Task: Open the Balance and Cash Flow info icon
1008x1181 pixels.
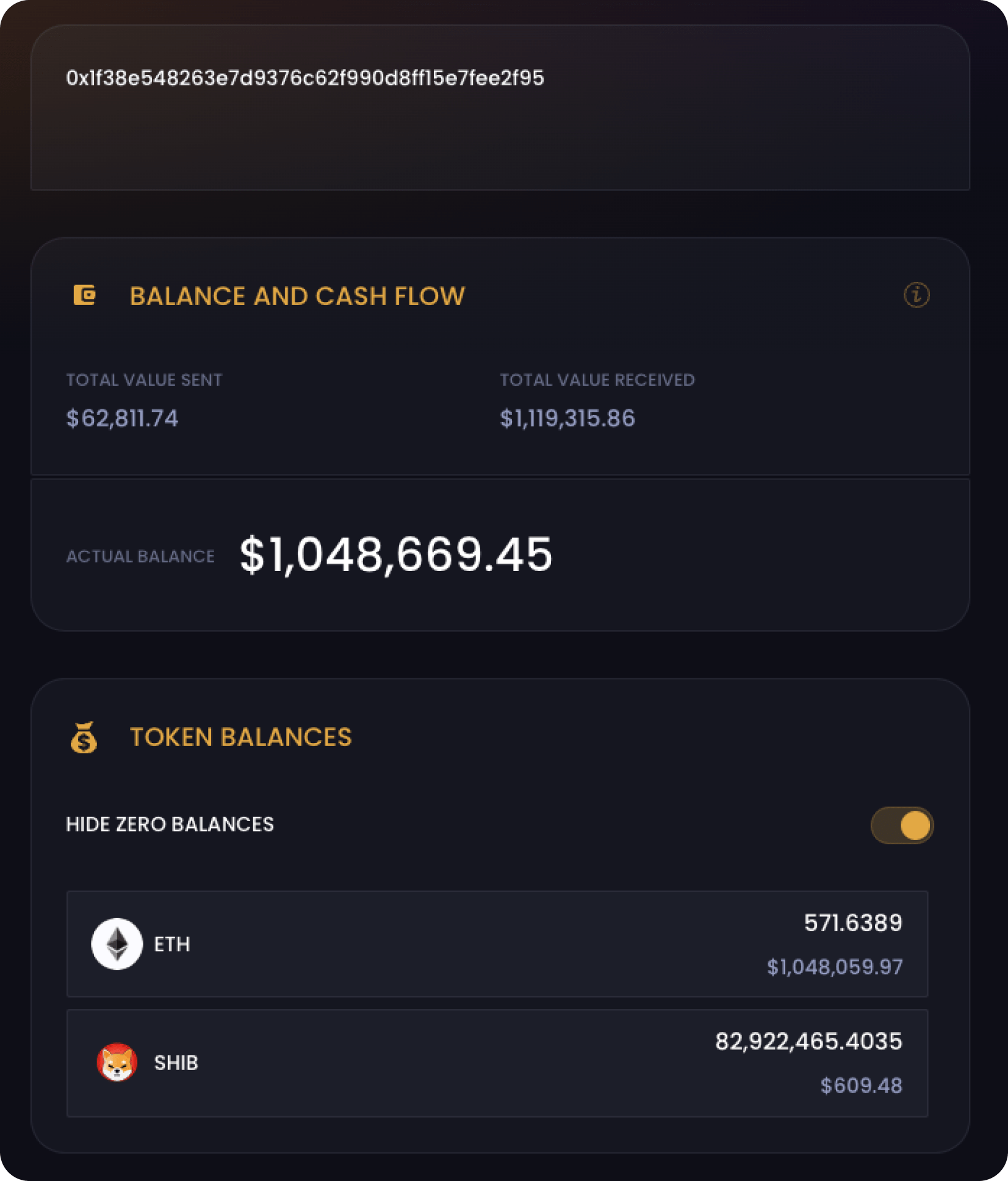Action: click(916, 295)
